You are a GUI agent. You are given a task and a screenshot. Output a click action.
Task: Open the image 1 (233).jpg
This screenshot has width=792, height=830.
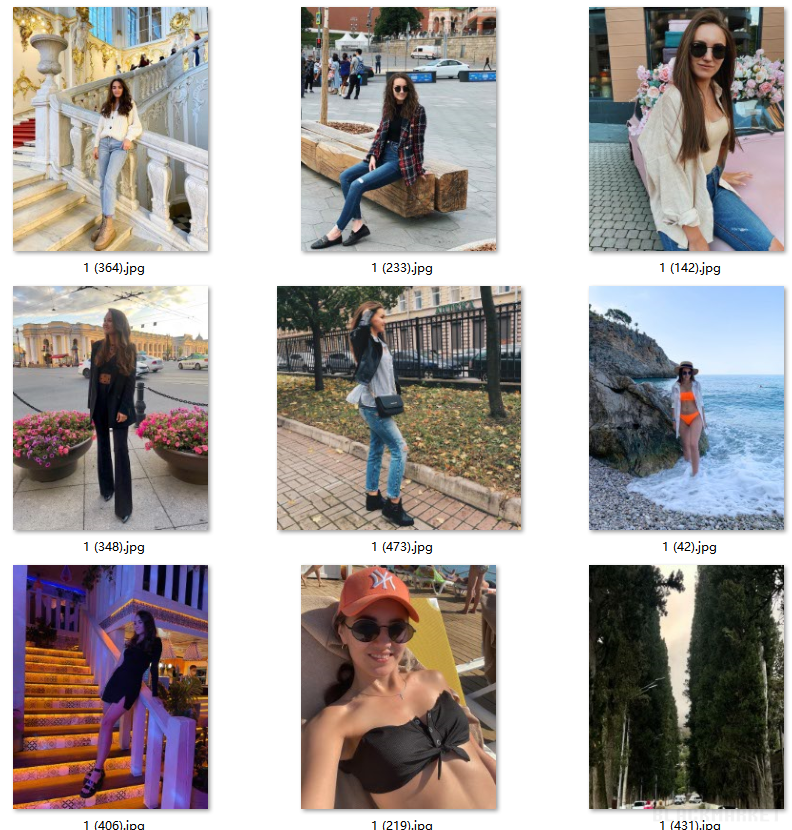tap(398, 129)
